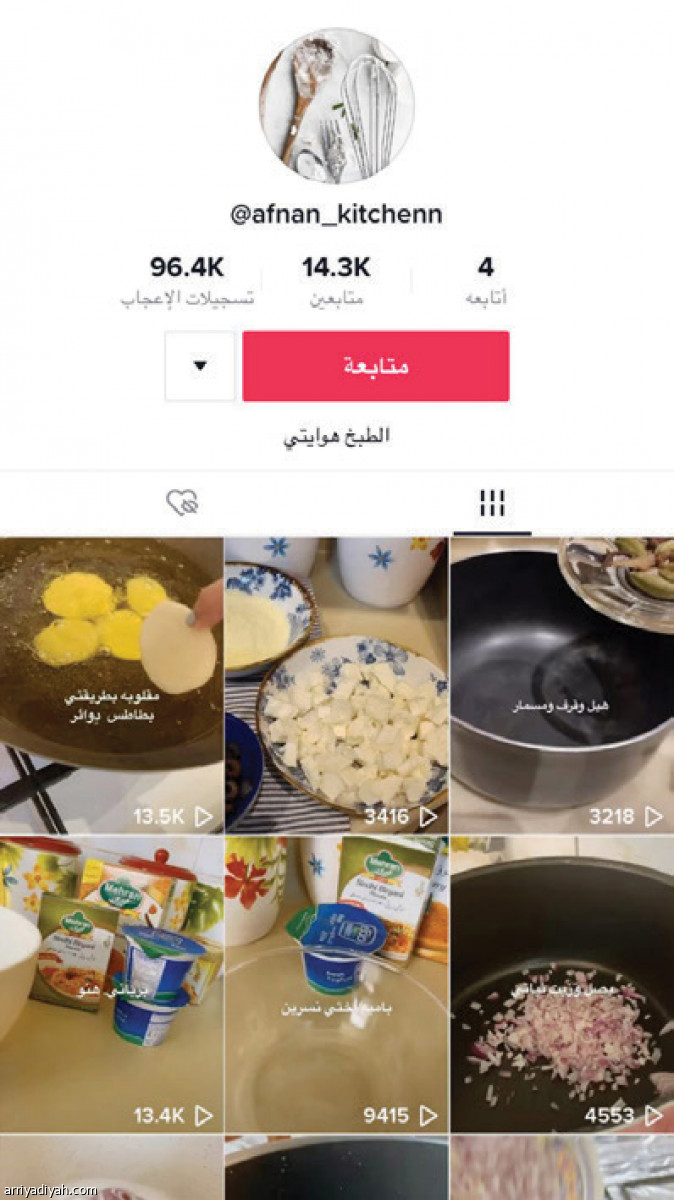Viewport: 674px width, 1200px height.
Task: Play the video with 13.4K views
Action: point(111,985)
